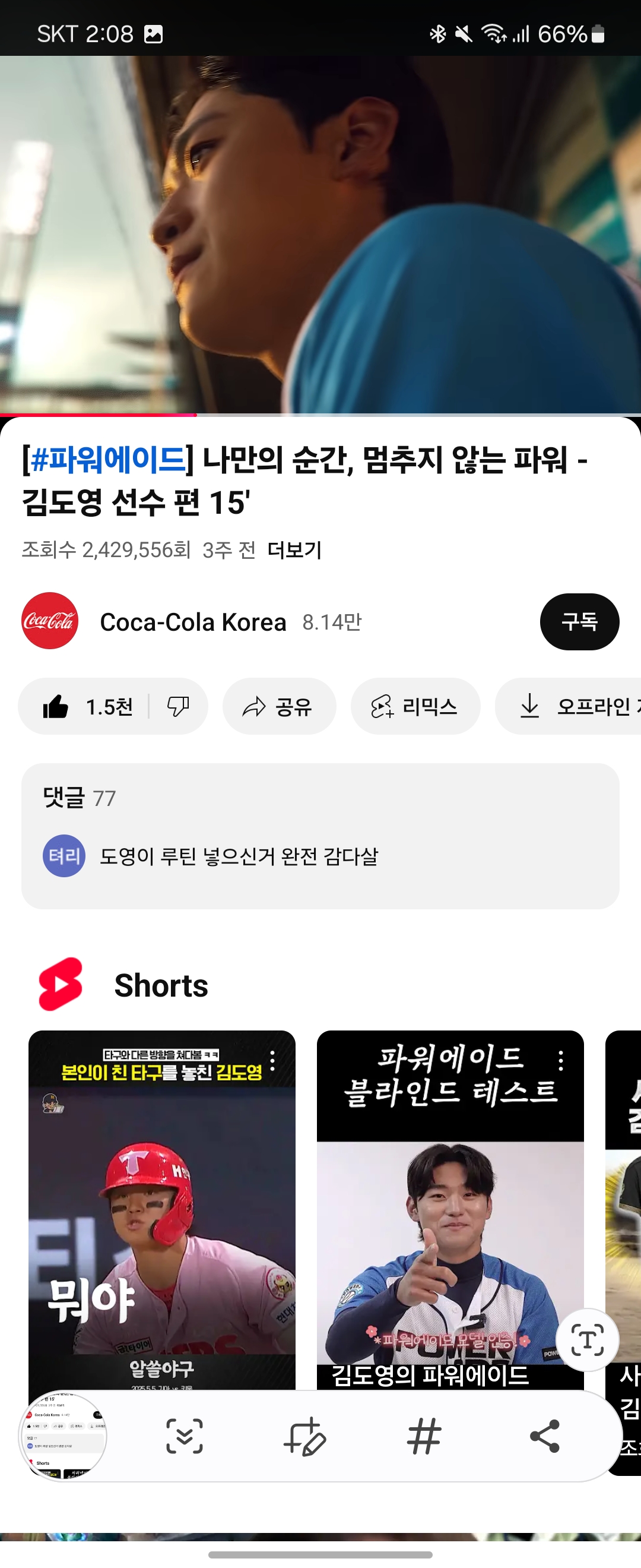Add hashtag tags to the screenshot
Screen dimensions: 641x1568
point(424,1437)
